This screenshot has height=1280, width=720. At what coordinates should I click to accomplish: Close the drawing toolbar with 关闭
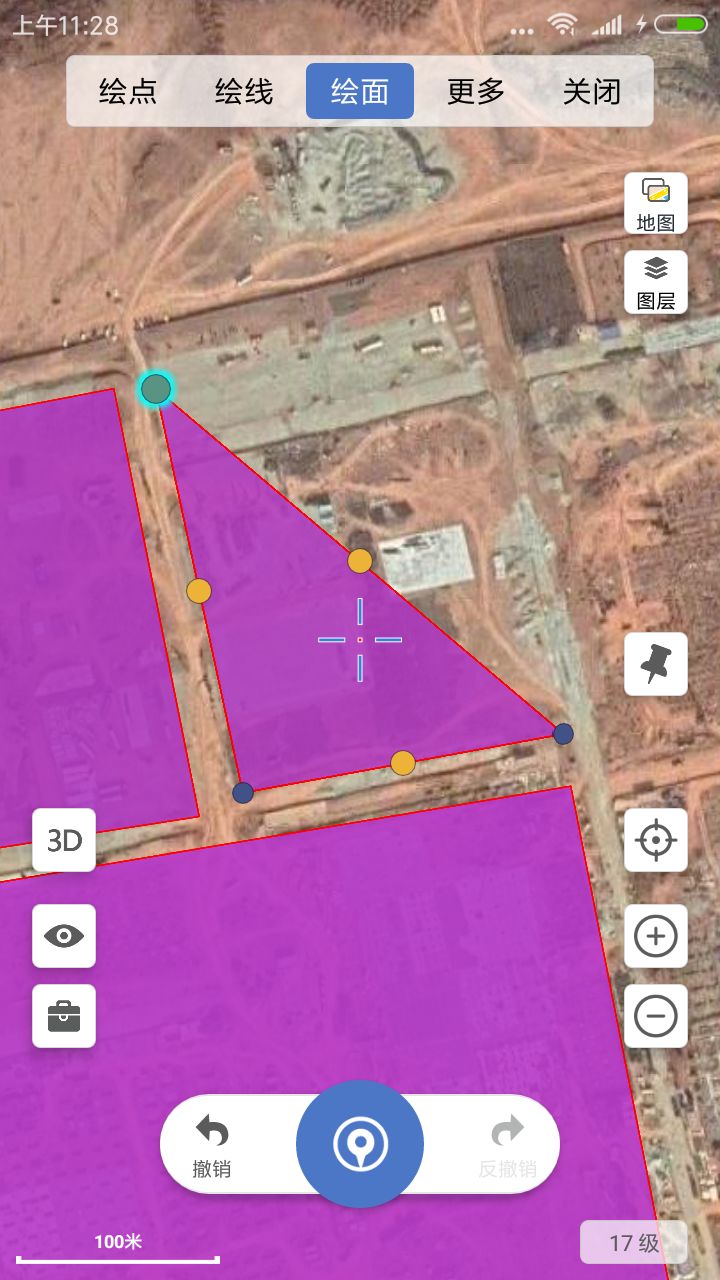click(592, 91)
